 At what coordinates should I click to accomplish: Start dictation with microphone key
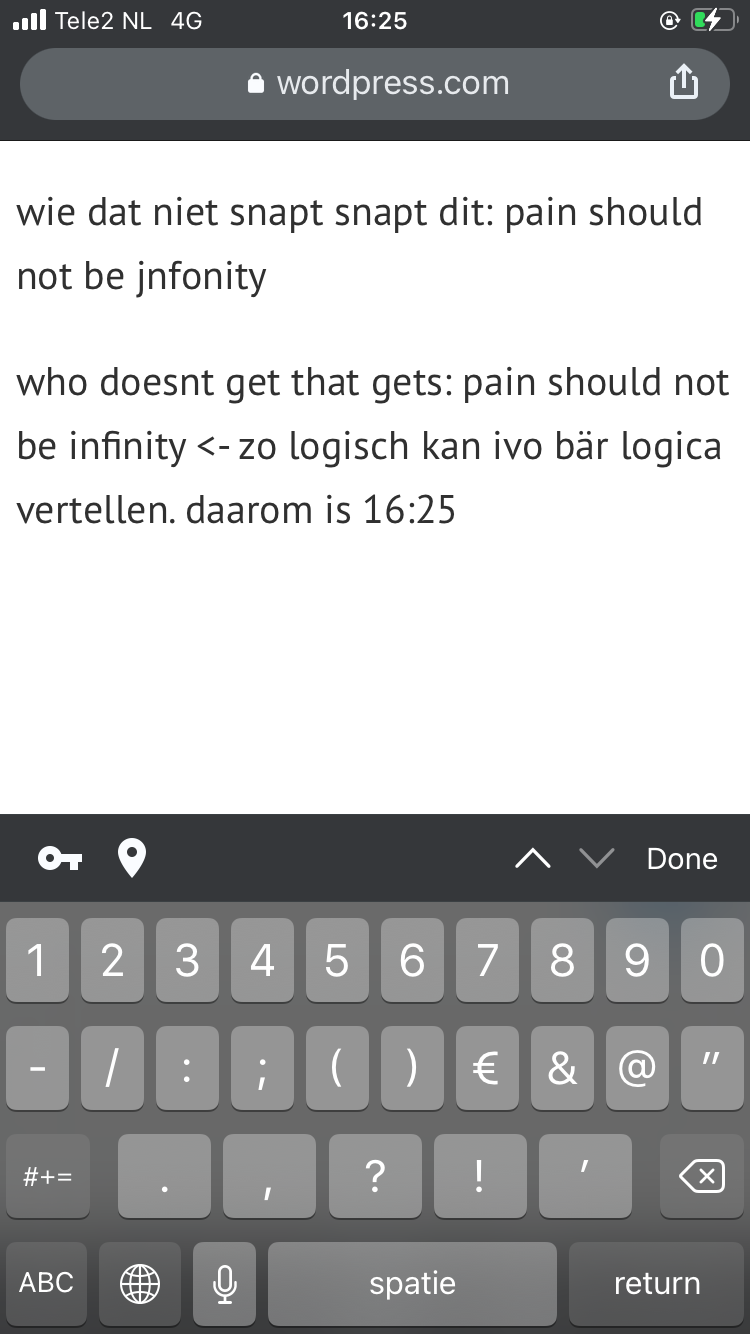[x=226, y=1282]
